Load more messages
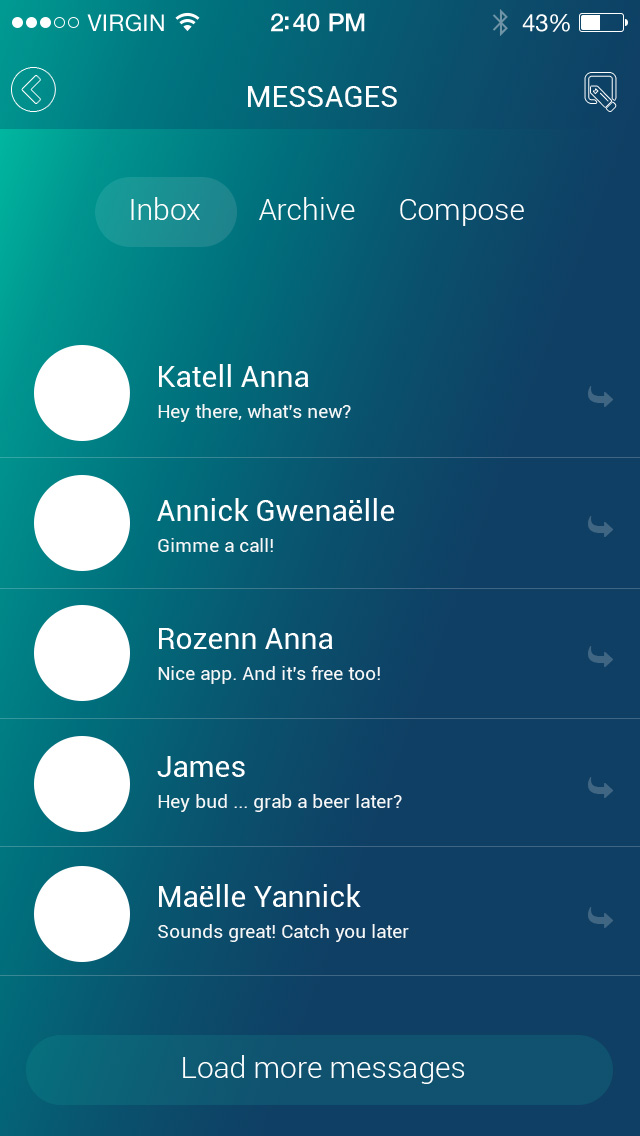 pos(320,1069)
